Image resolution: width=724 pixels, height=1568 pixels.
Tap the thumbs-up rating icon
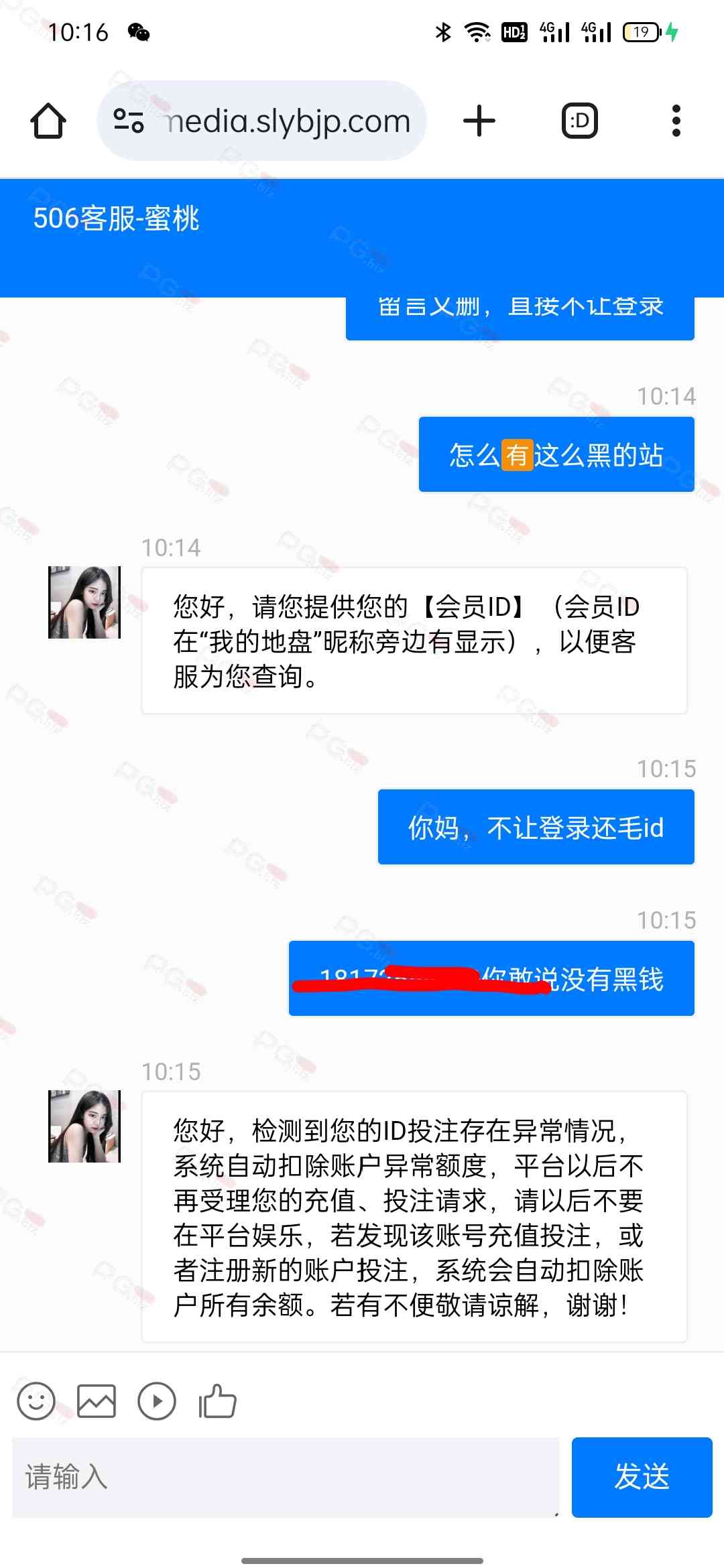(x=217, y=1401)
